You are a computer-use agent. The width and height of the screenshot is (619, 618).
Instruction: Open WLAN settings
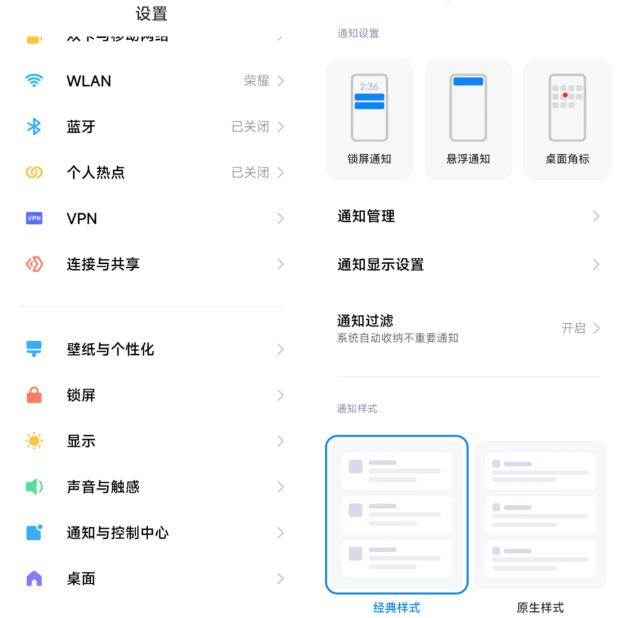(150, 81)
